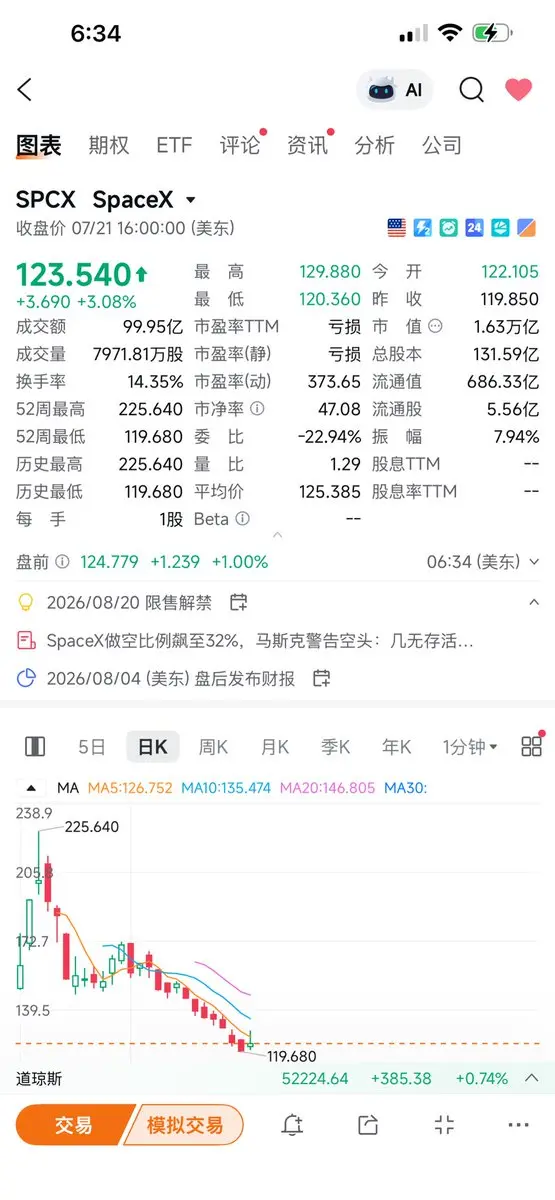555x1200 pixels.
Task: Tap the orange 交易 button
Action: [74, 1125]
